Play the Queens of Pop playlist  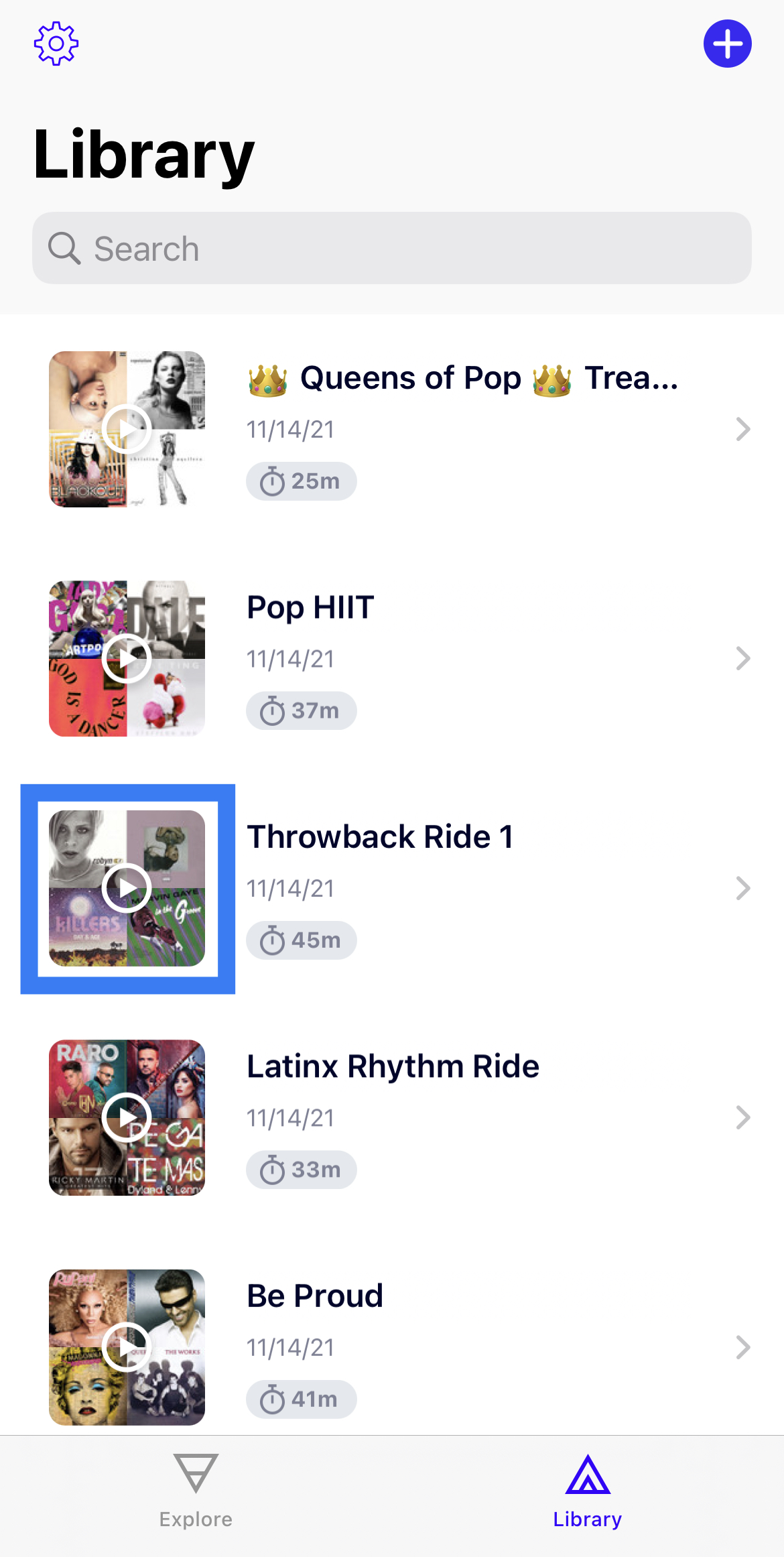pos(127,429)
